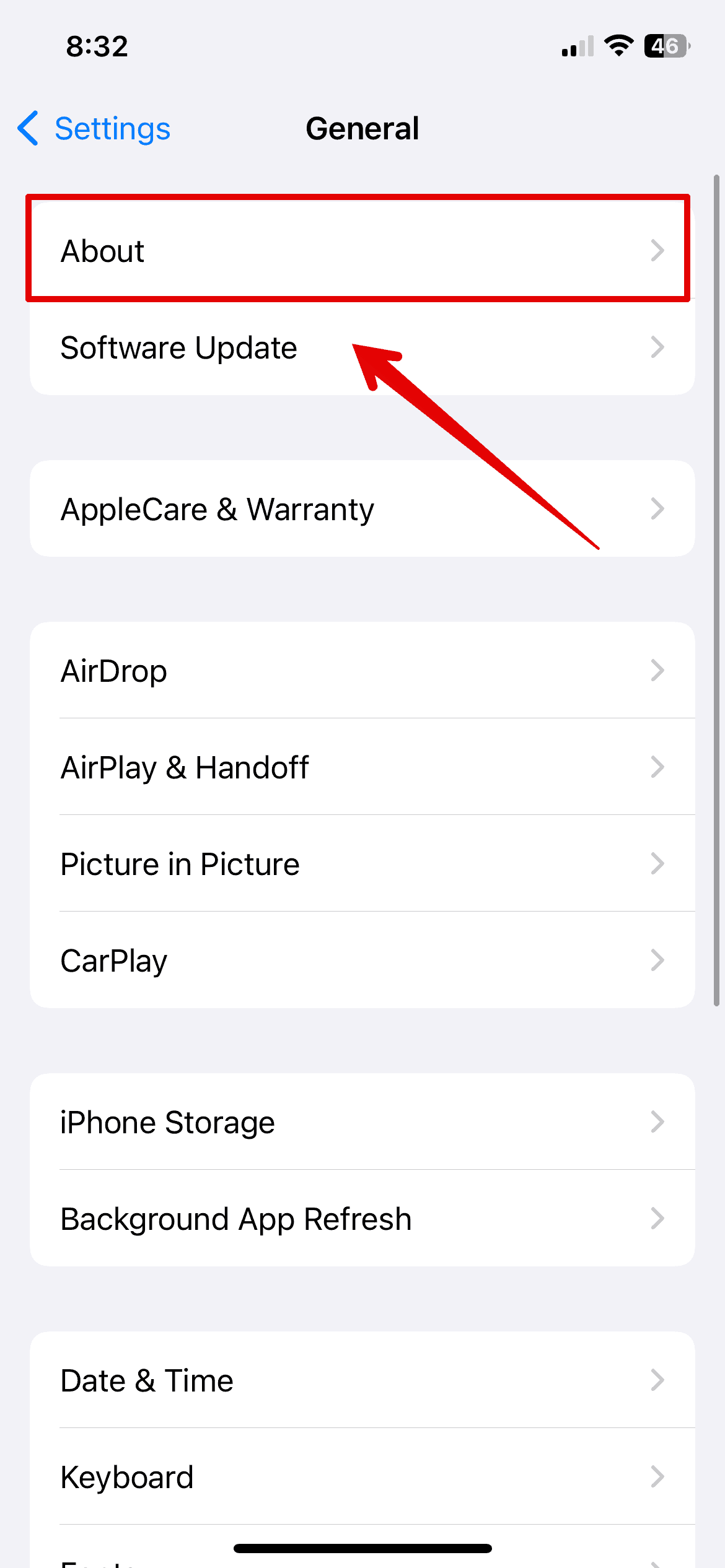Open Keyboard settings

[x=362, y=1477]
